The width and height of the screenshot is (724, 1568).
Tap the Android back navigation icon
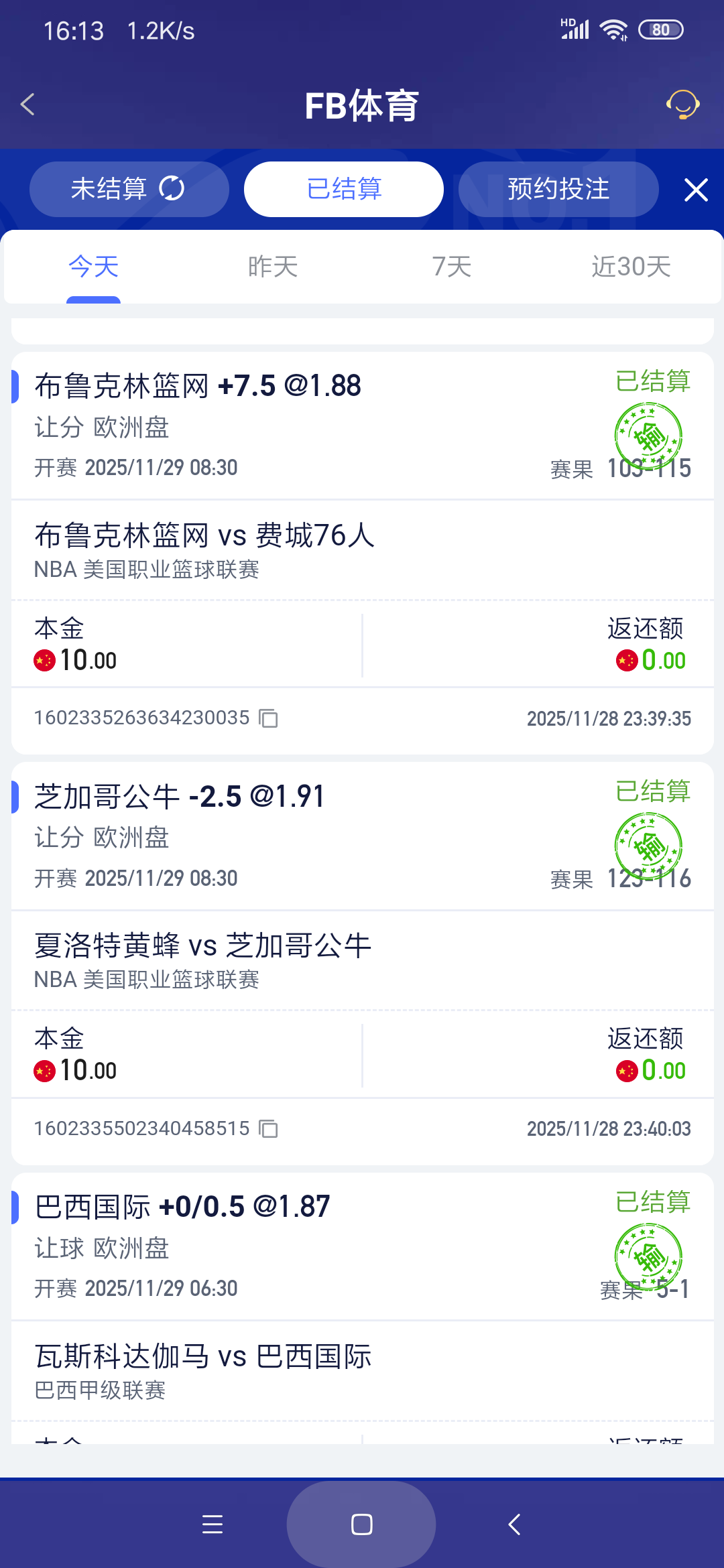coord(514,1524)
